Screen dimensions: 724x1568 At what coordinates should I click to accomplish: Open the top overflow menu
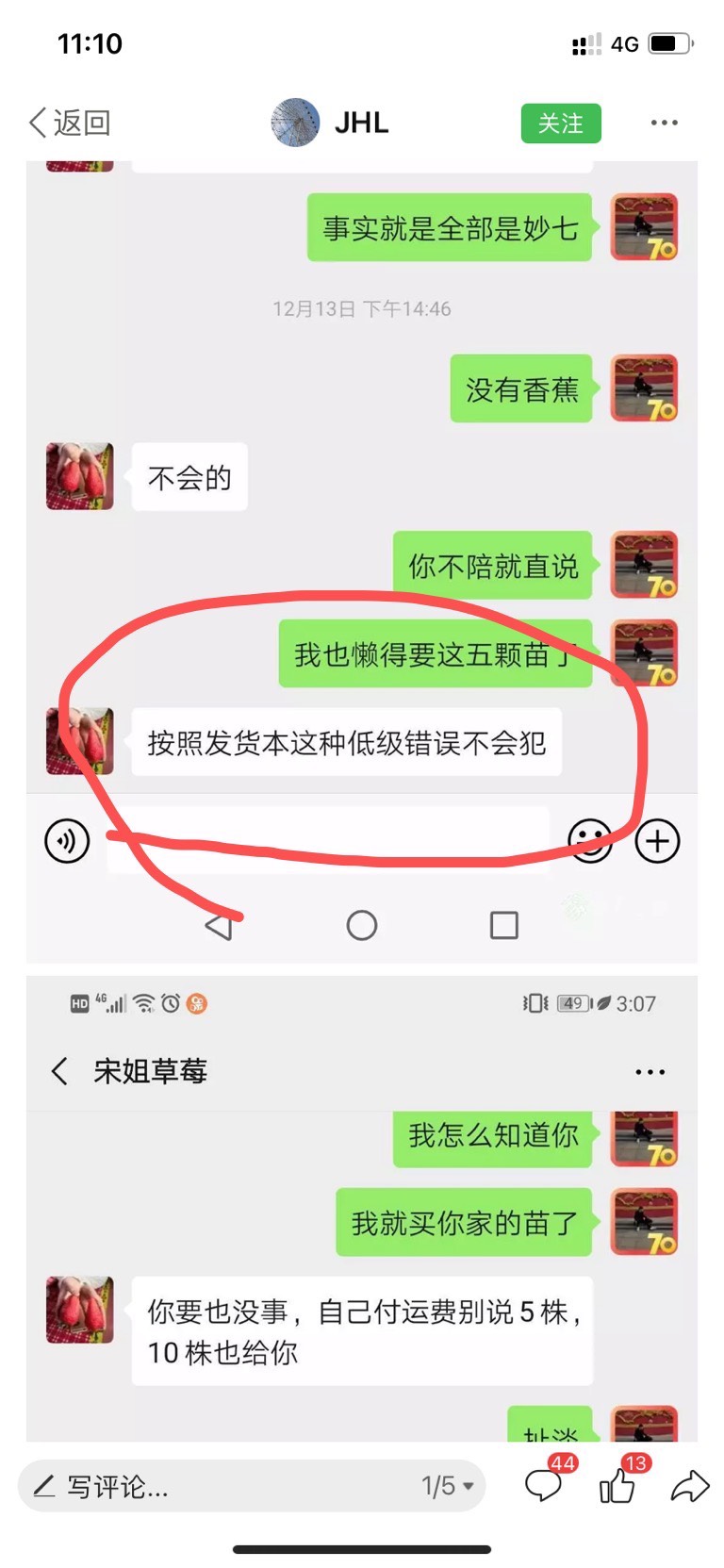[x=664, y=123]
